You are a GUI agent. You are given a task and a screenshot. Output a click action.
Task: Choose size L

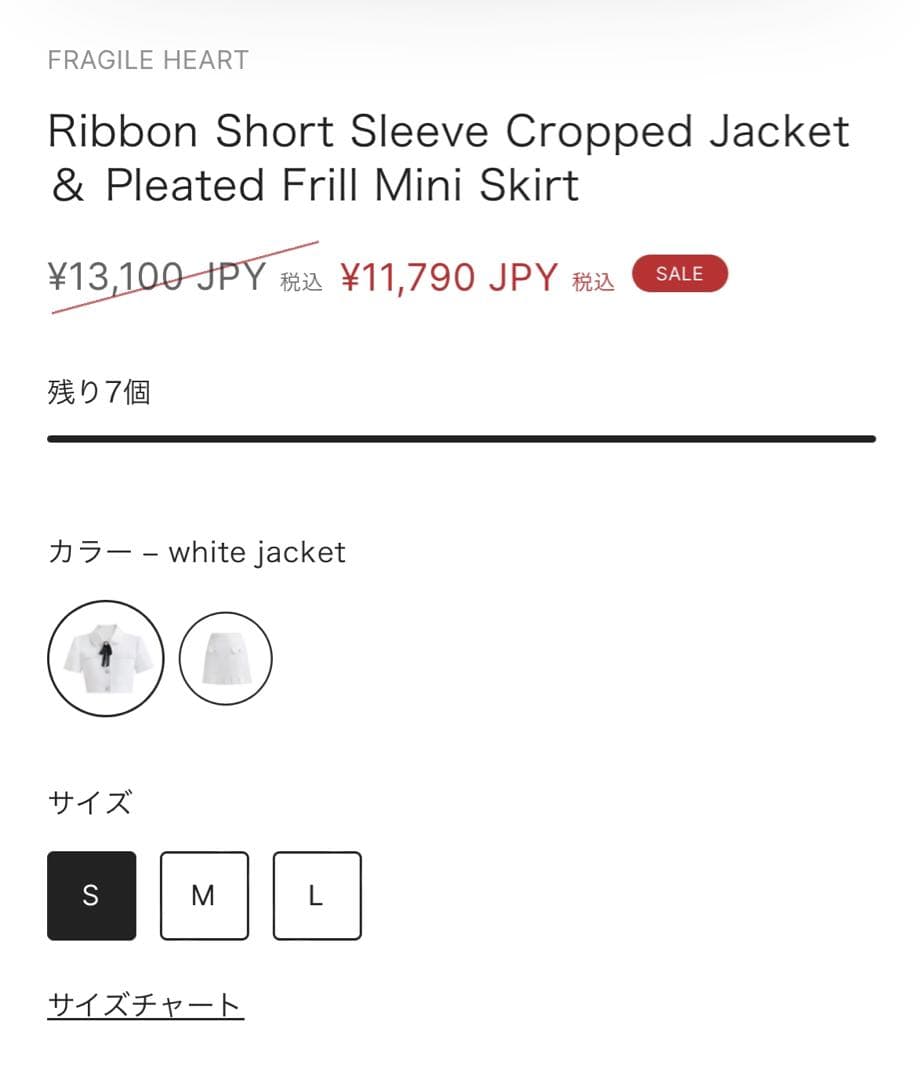click(317, 895)
